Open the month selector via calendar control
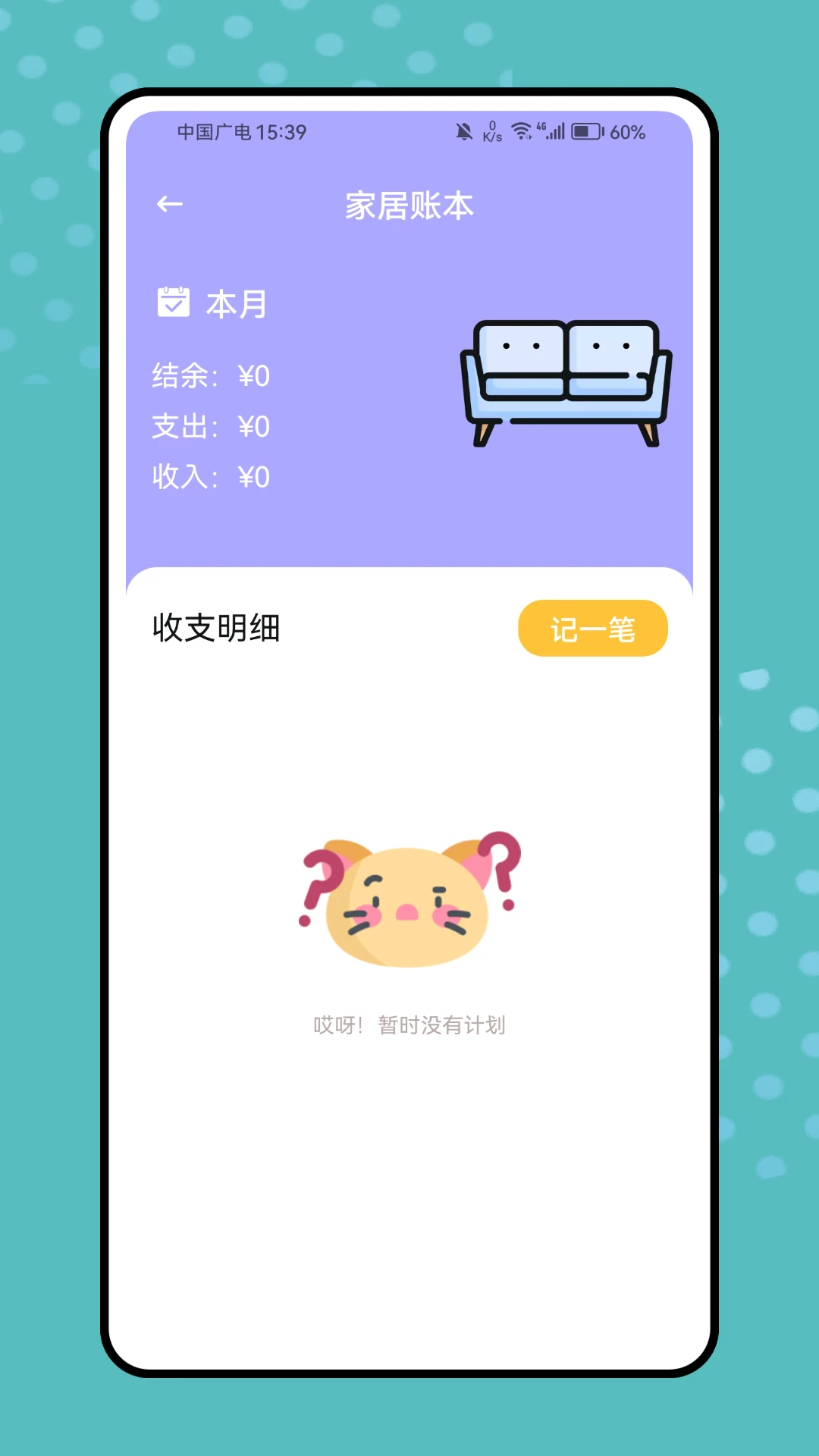Screen dimensions: 819x1456 click(173, 302)
